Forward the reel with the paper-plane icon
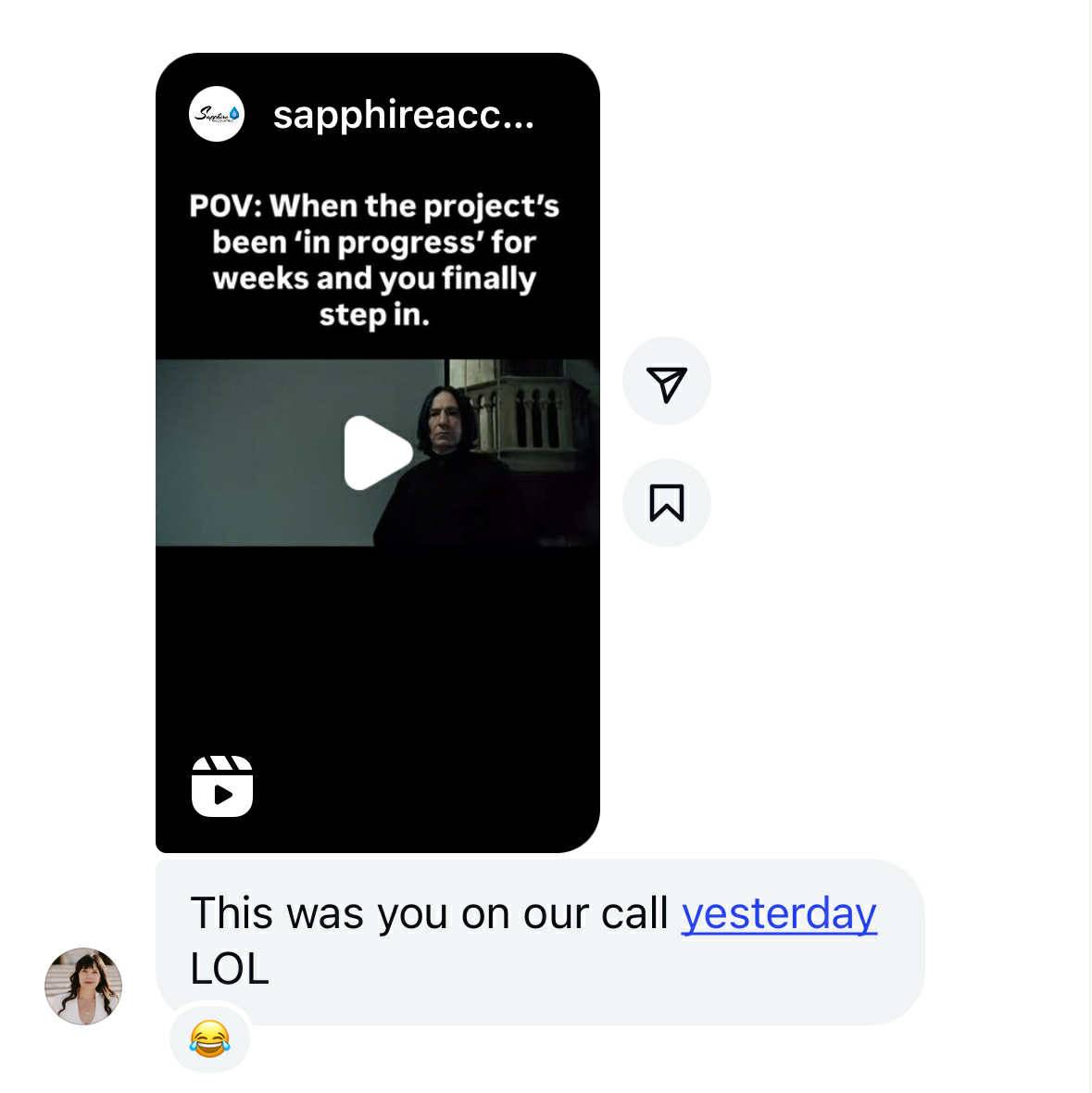 pyautogui.click(x=666, y=383)
